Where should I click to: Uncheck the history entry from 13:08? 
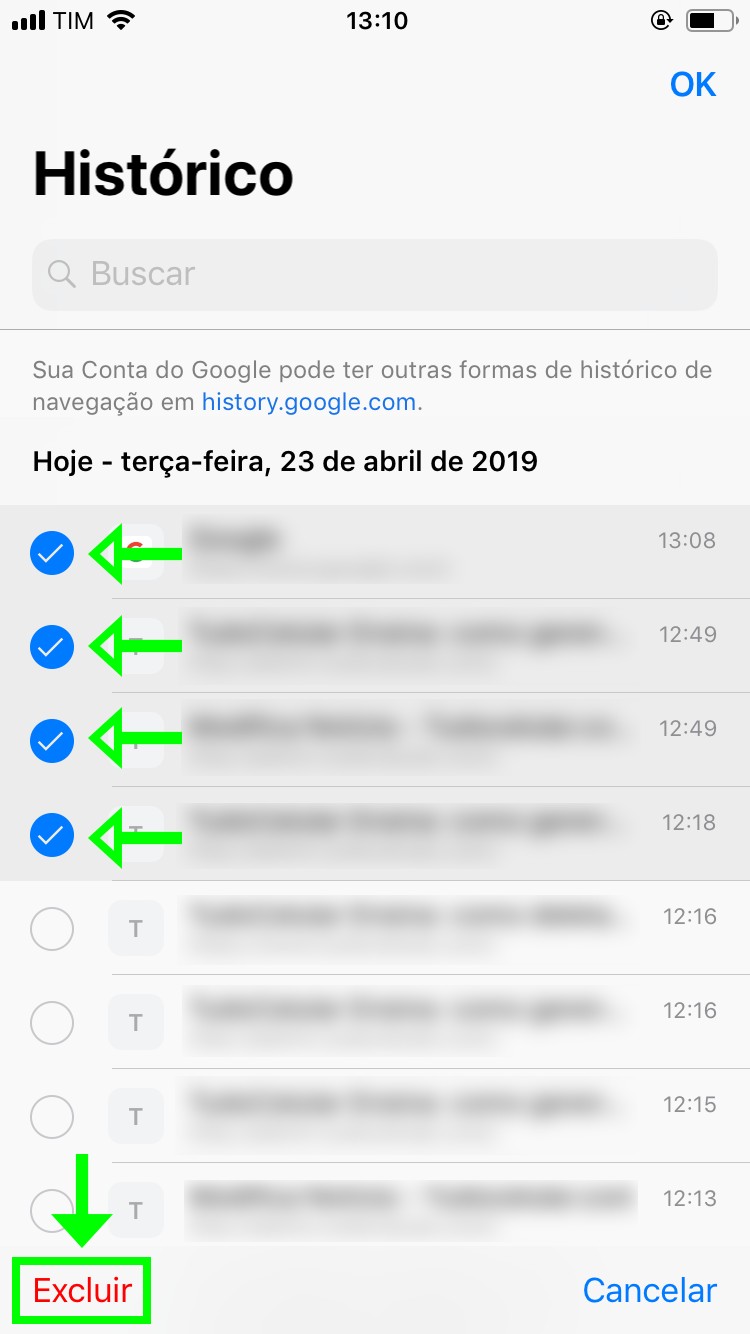point(52,552)
